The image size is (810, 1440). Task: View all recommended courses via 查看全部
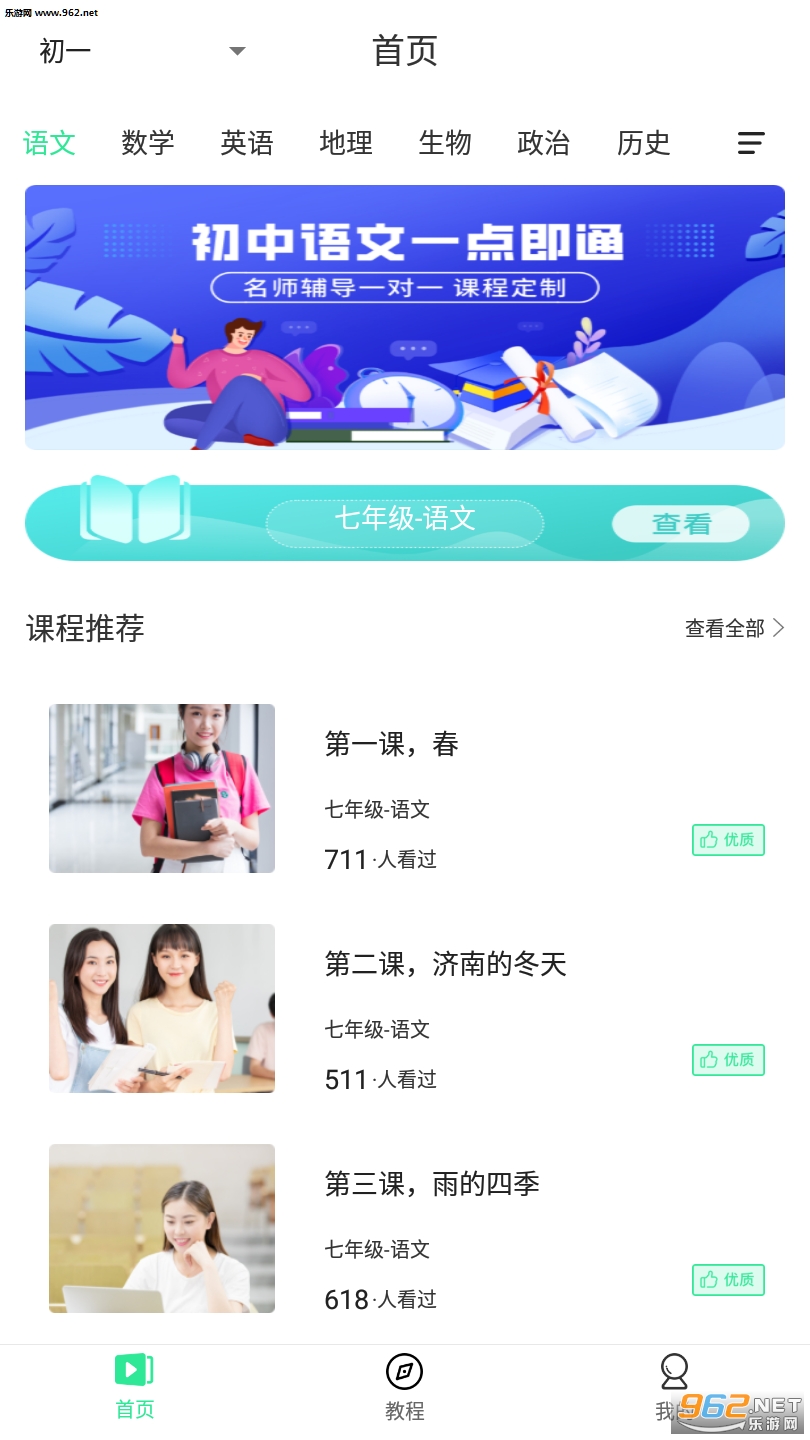click(x=734, y=628)
